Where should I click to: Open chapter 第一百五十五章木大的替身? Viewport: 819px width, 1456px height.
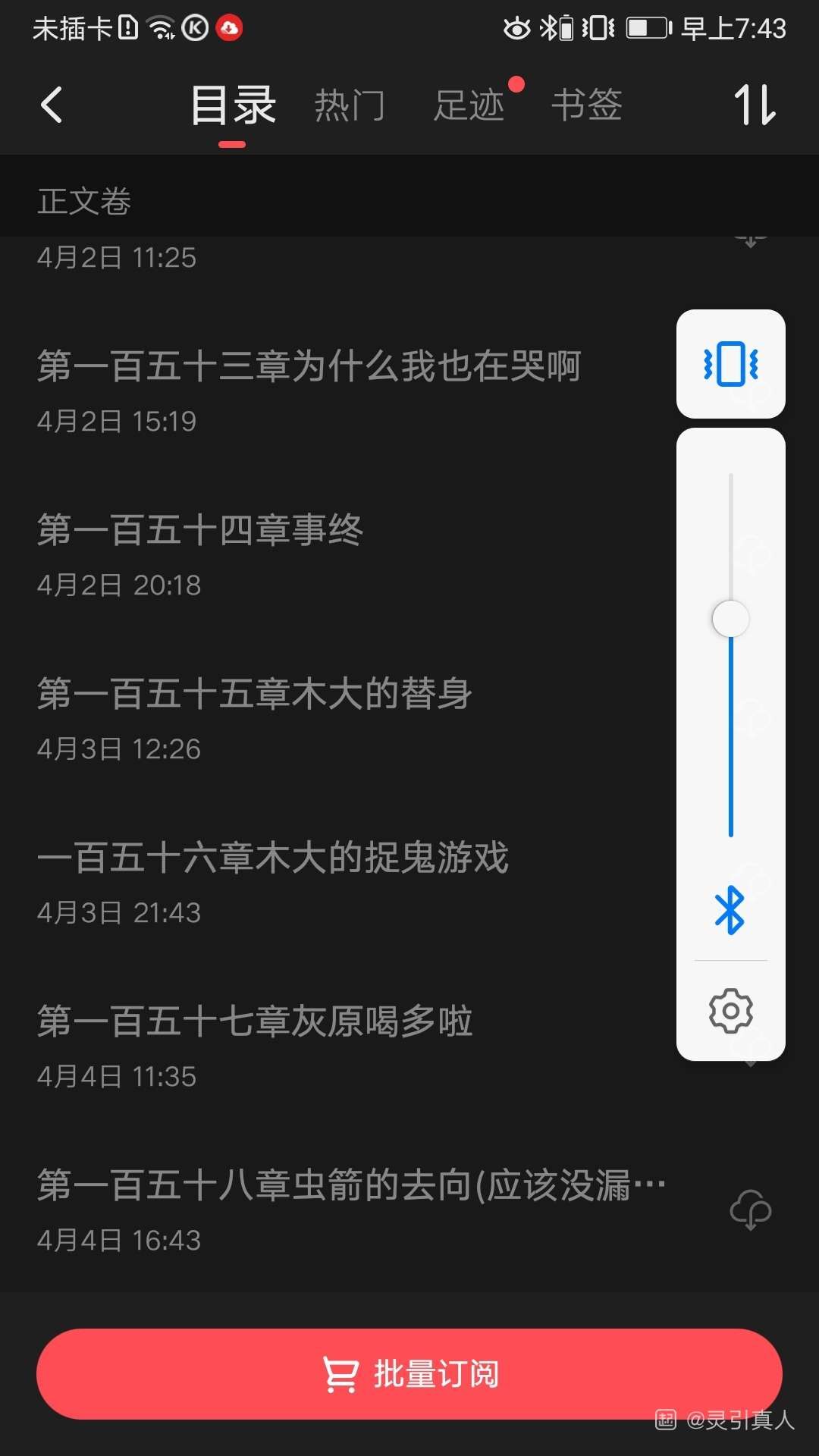coord(255,694)
